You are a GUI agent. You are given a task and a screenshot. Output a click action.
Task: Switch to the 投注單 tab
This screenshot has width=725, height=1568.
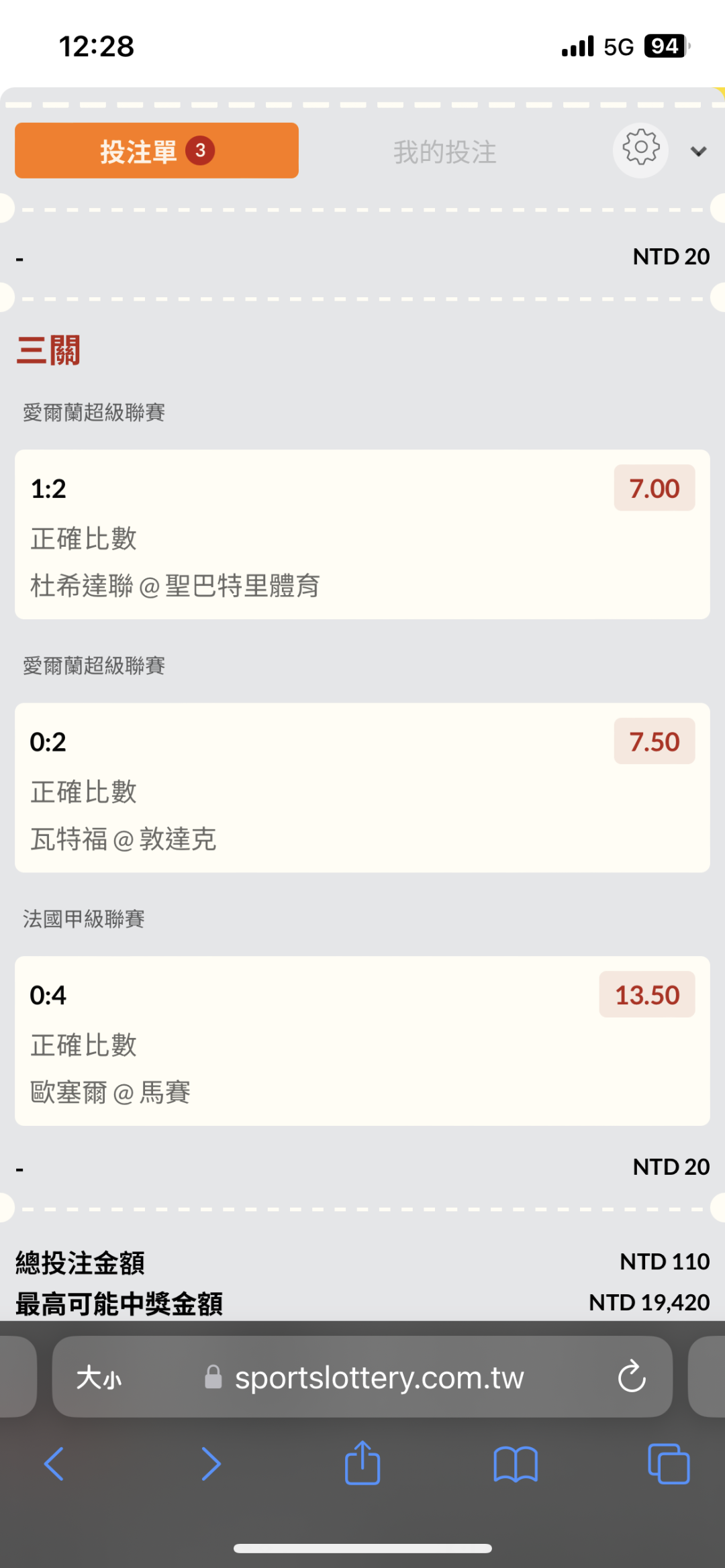click(x=156, y=151)
